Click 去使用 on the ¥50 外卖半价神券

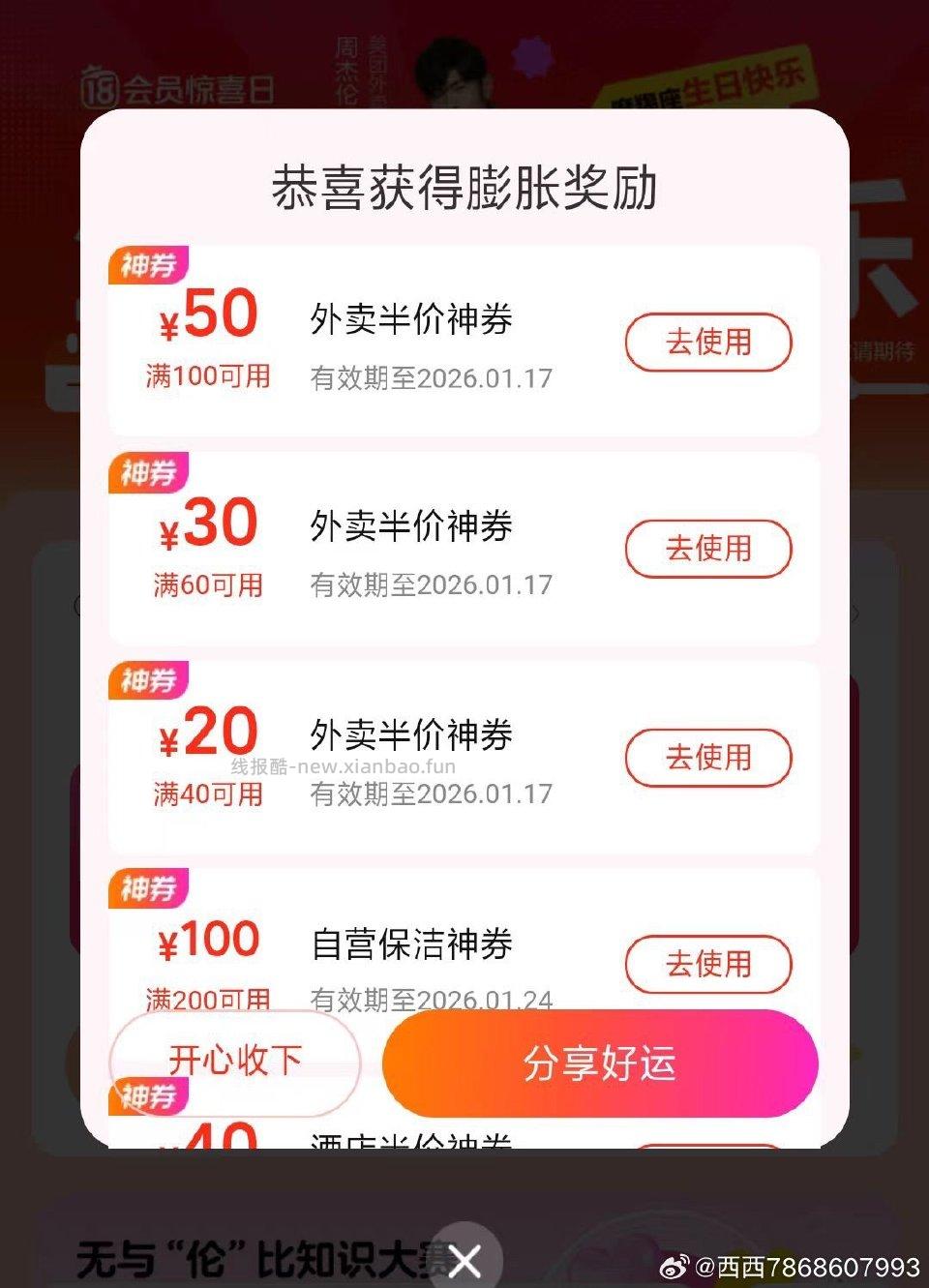[x=707, y=343]
